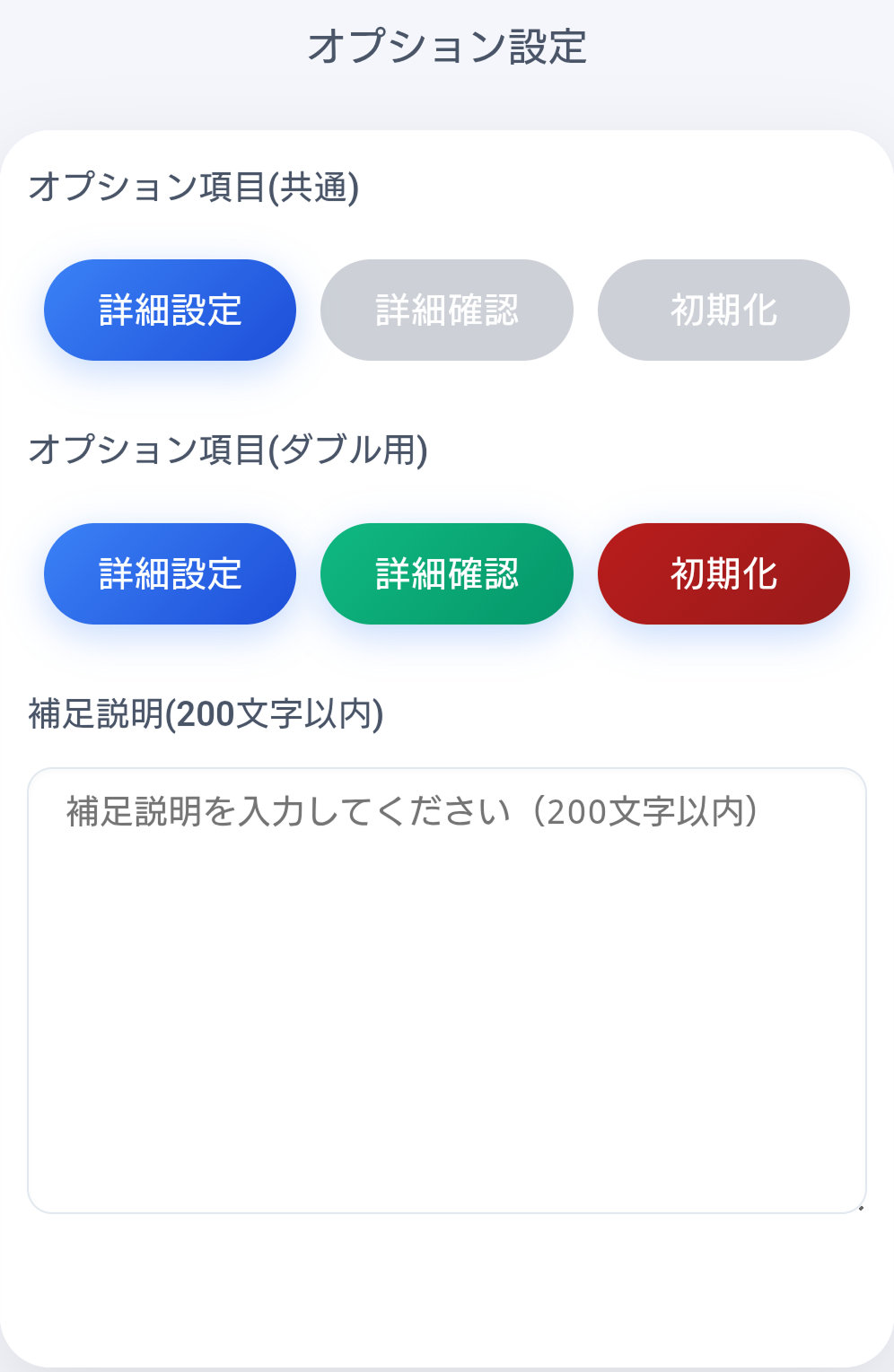The width and height of the screenshot is (894, 1372).
Task: Click the dark bar at the screen bottom
Action: tap(447, 1366)
